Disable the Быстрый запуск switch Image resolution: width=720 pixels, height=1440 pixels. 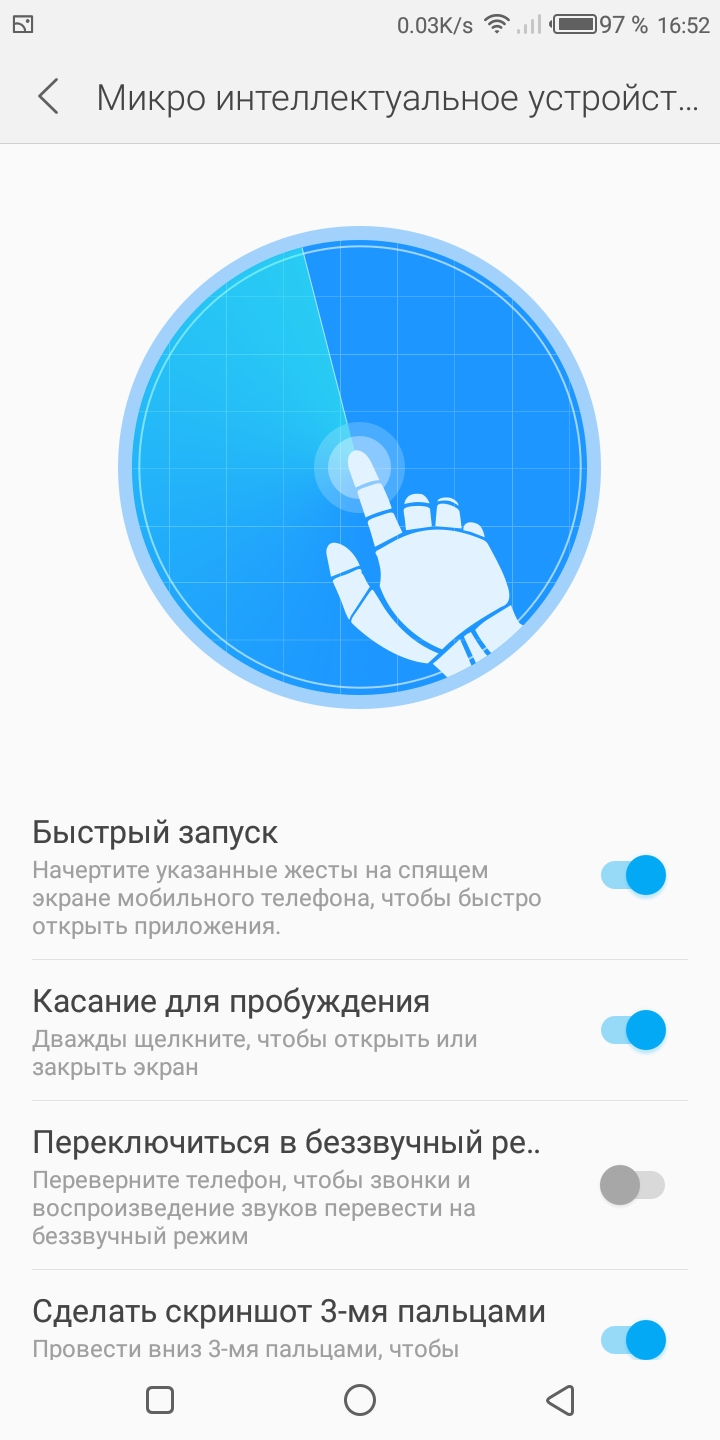point(633,875)
